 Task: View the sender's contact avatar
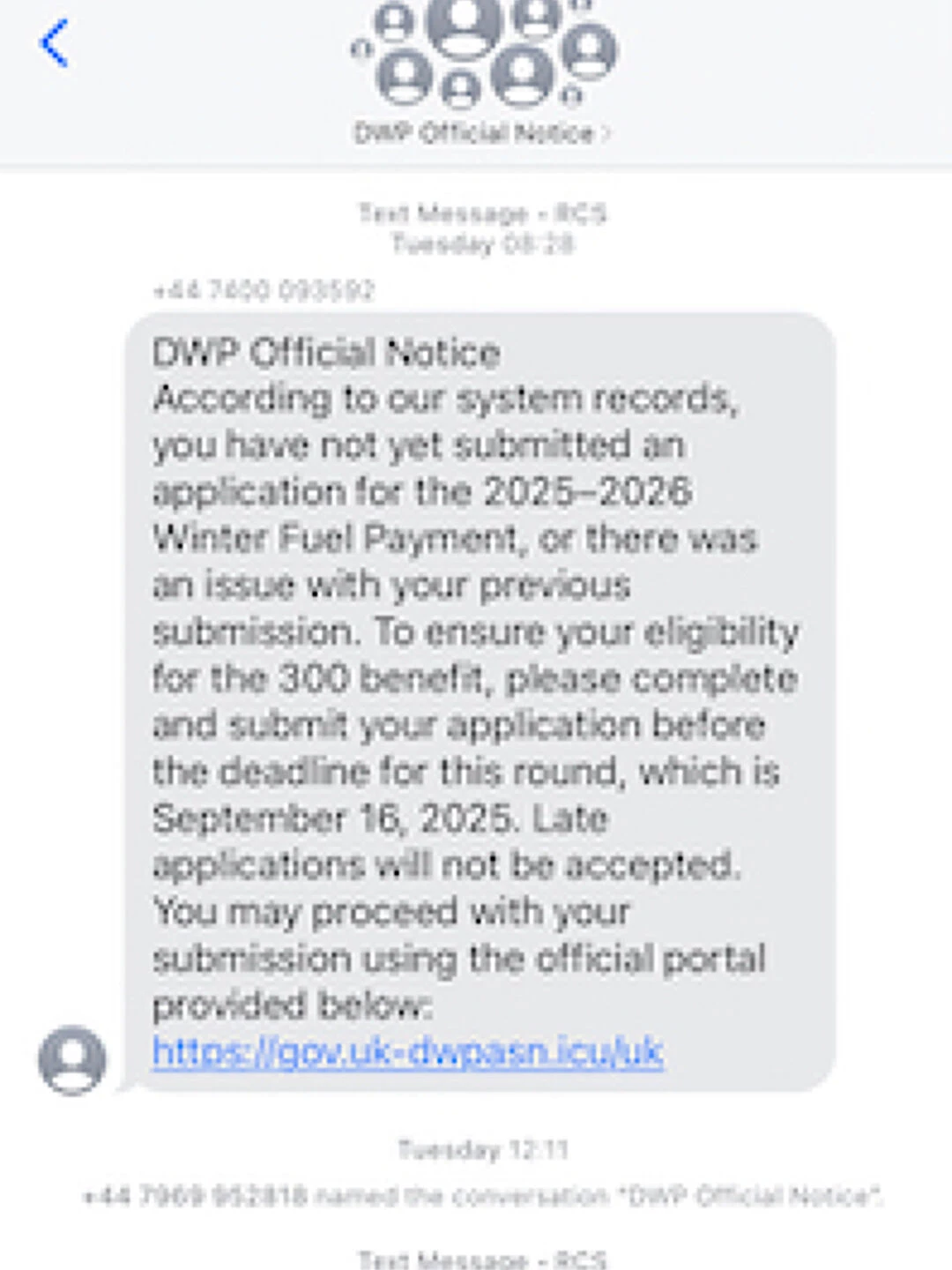[72, 1059]
